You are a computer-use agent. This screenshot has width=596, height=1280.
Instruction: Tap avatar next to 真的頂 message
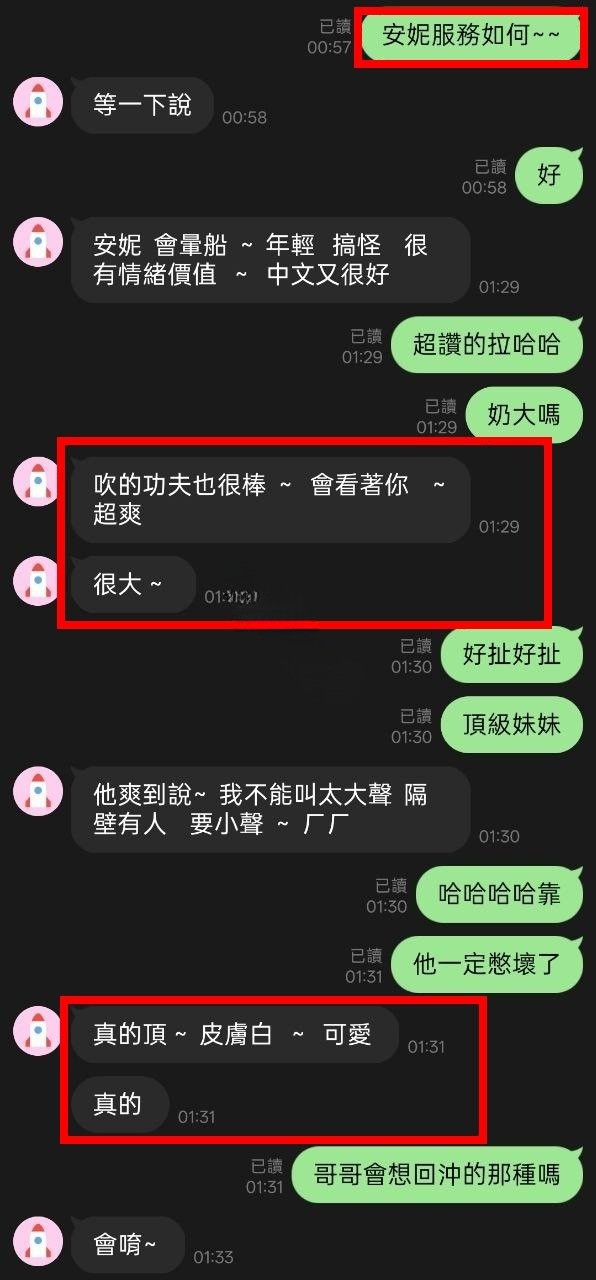pyautogui.click(x=37, y=1031)
